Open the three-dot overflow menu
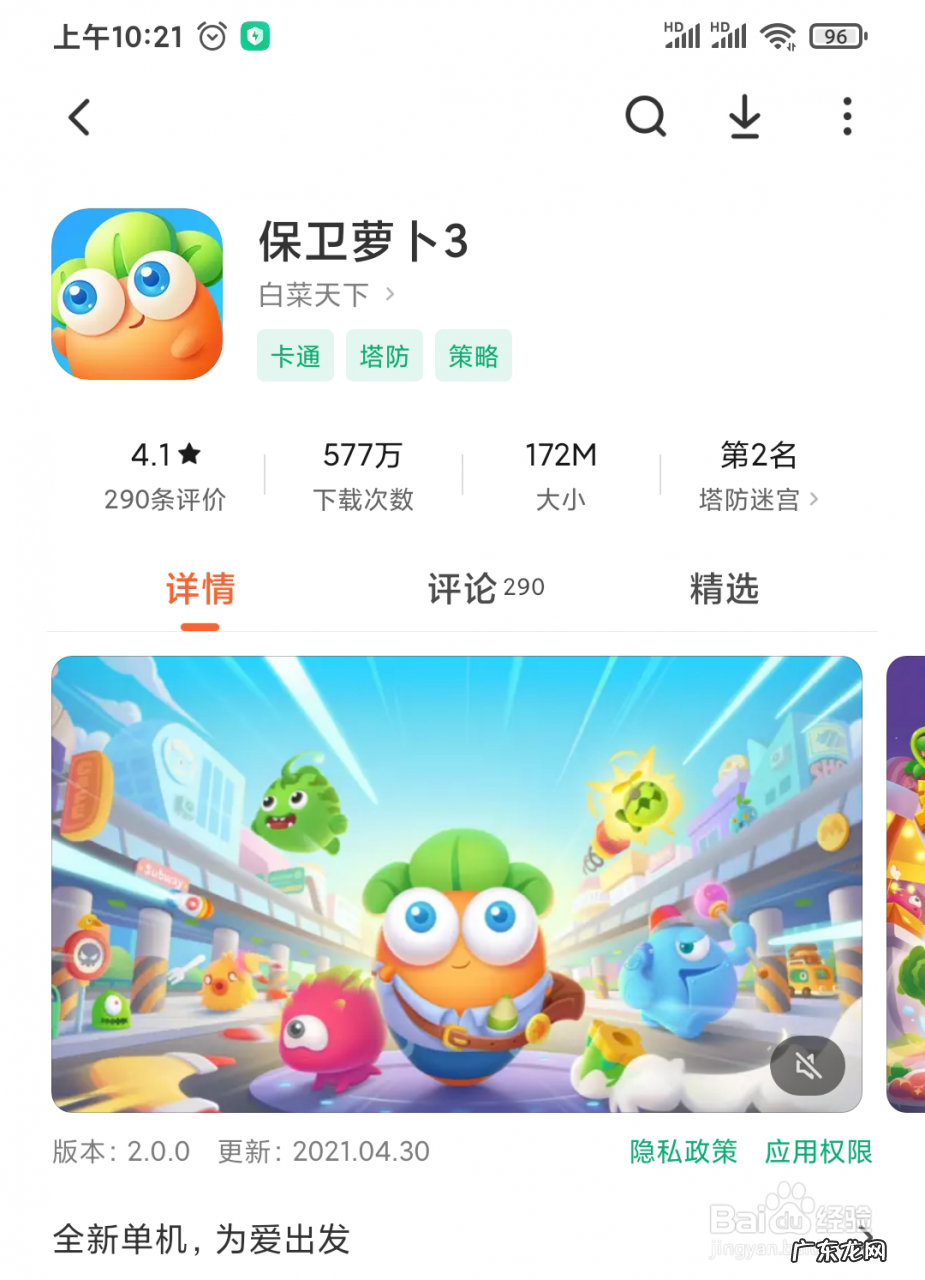The image size is (925, 1280). tap(846, 117)
